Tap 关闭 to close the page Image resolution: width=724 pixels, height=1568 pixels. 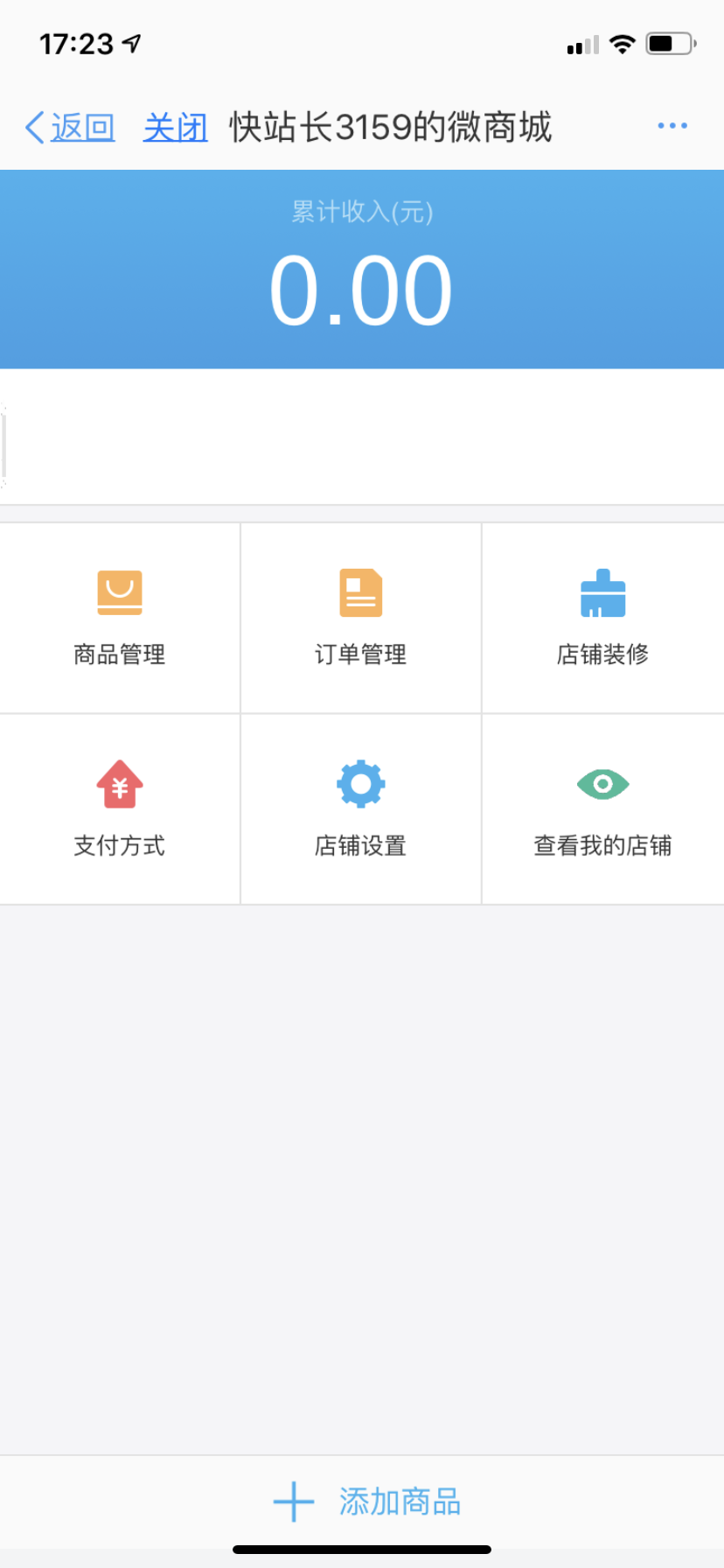(175, 128)
